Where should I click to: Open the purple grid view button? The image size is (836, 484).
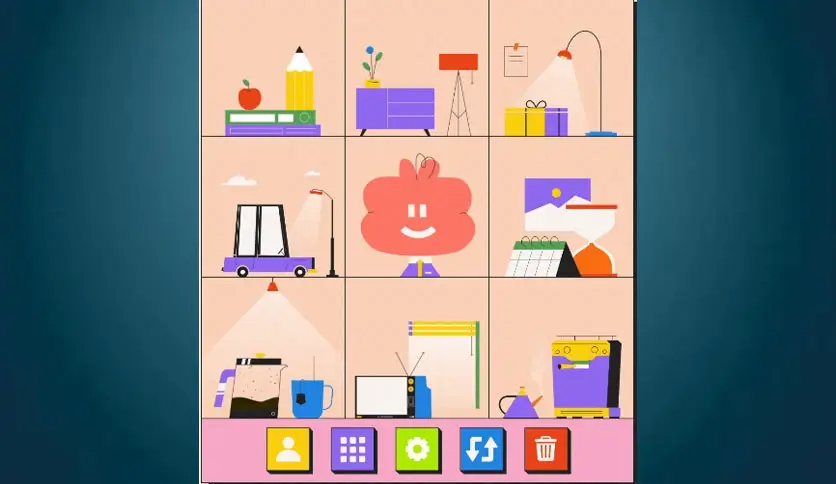coord(352,449)
